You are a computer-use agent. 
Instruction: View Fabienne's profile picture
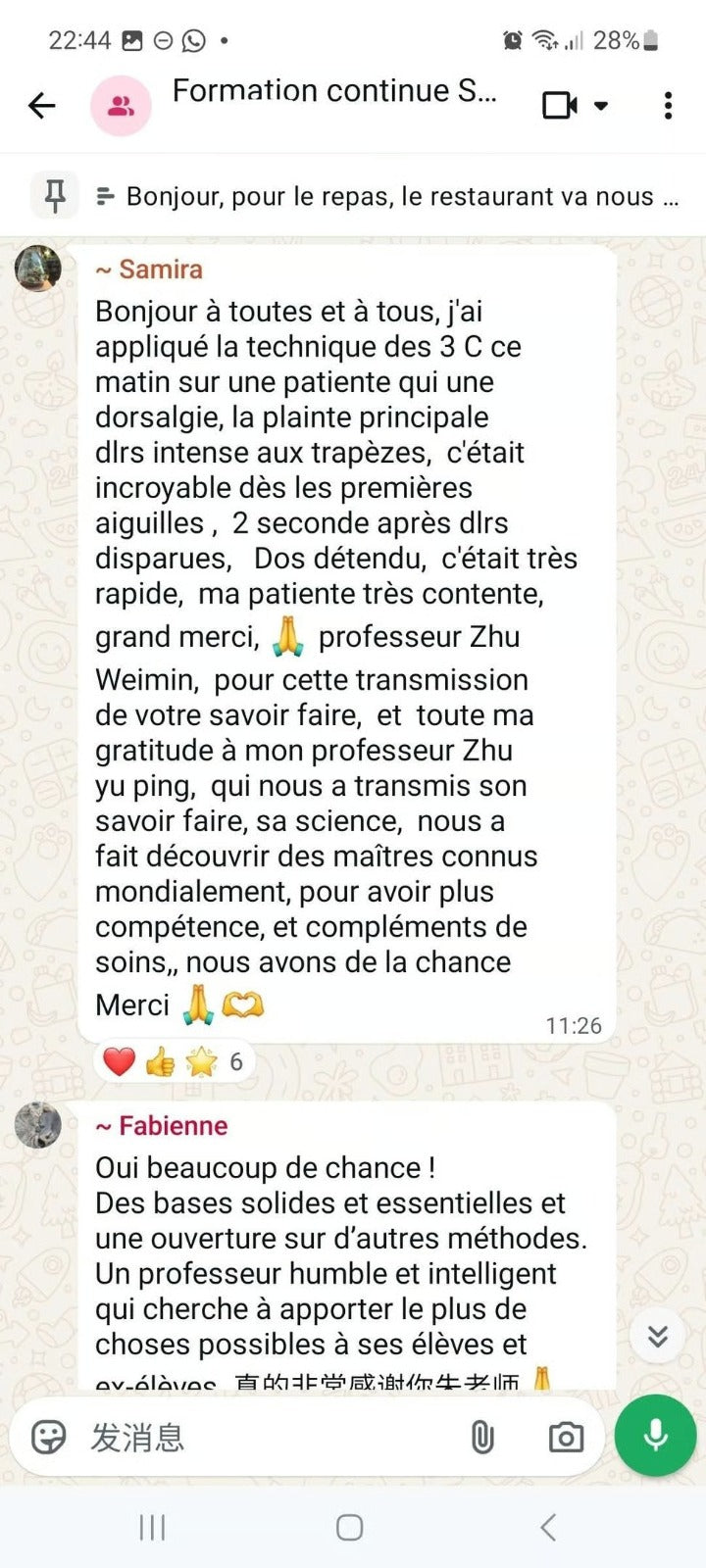pyautogui.click(x=38, y=1125)
